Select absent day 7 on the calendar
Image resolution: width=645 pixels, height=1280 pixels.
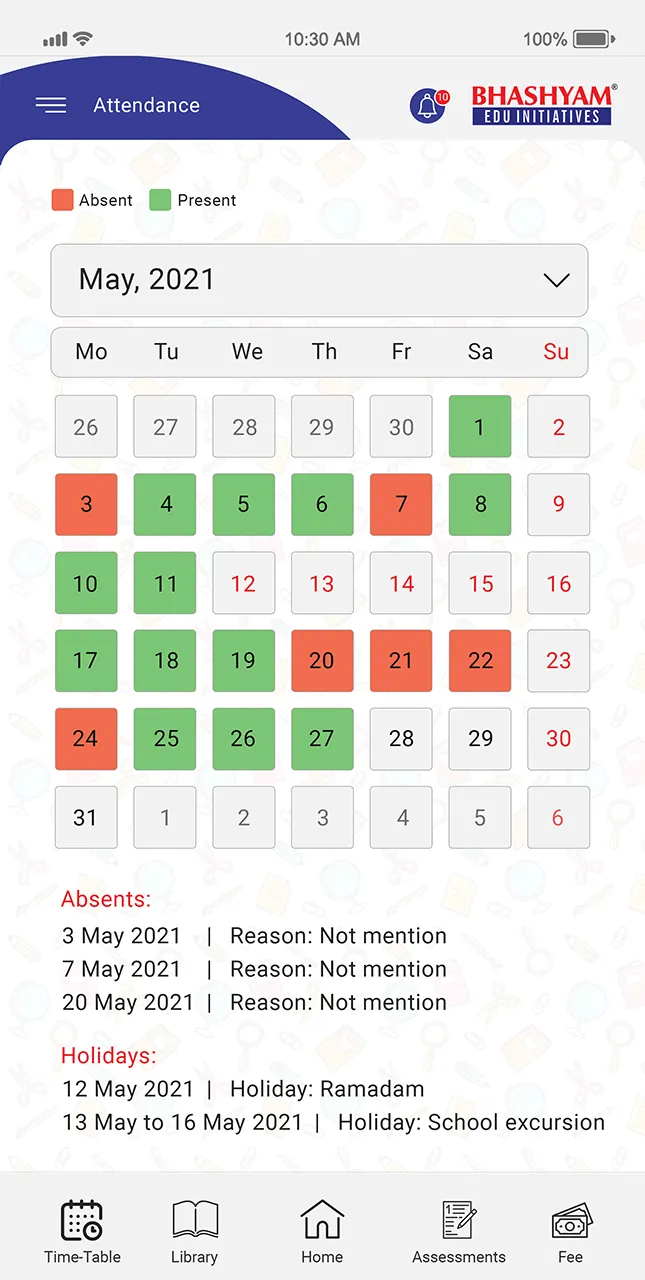401,505
